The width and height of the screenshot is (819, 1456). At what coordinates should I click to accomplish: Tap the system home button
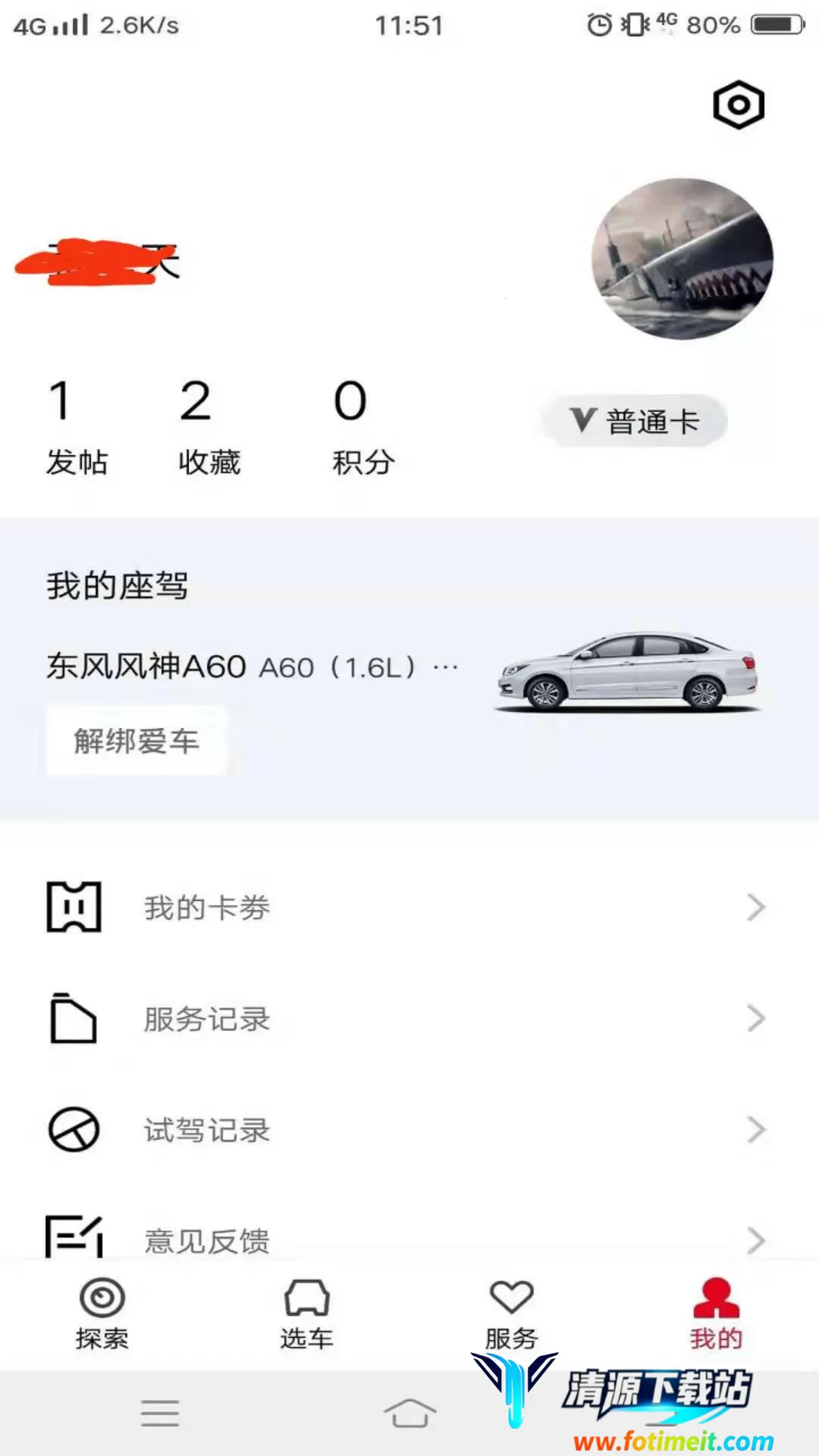pos(409,1413)
